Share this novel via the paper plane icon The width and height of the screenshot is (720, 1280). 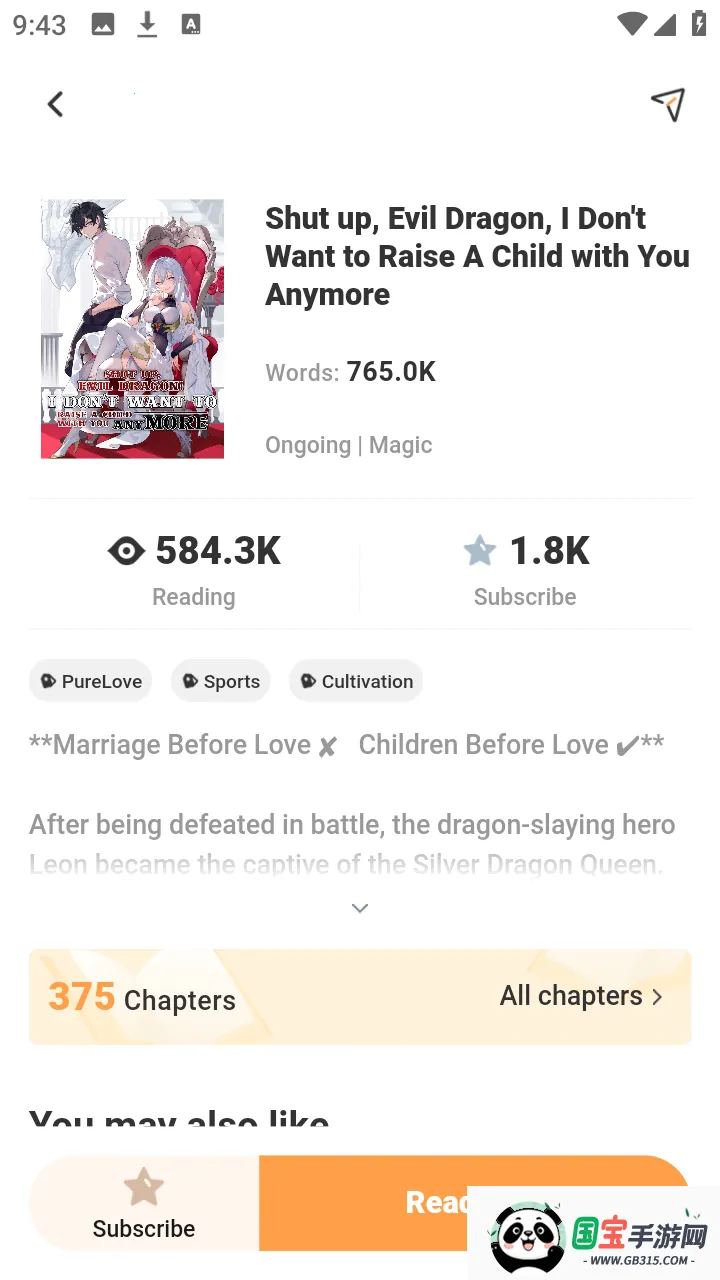[668, 104]
